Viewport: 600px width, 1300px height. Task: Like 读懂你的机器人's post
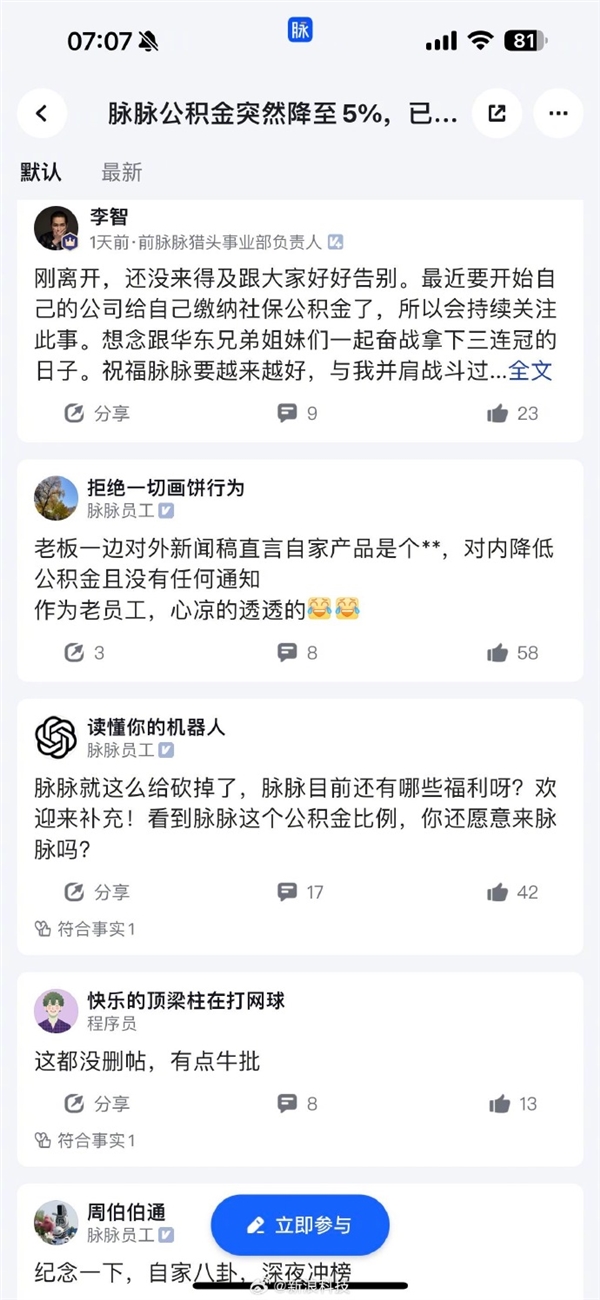pos(512,892)
